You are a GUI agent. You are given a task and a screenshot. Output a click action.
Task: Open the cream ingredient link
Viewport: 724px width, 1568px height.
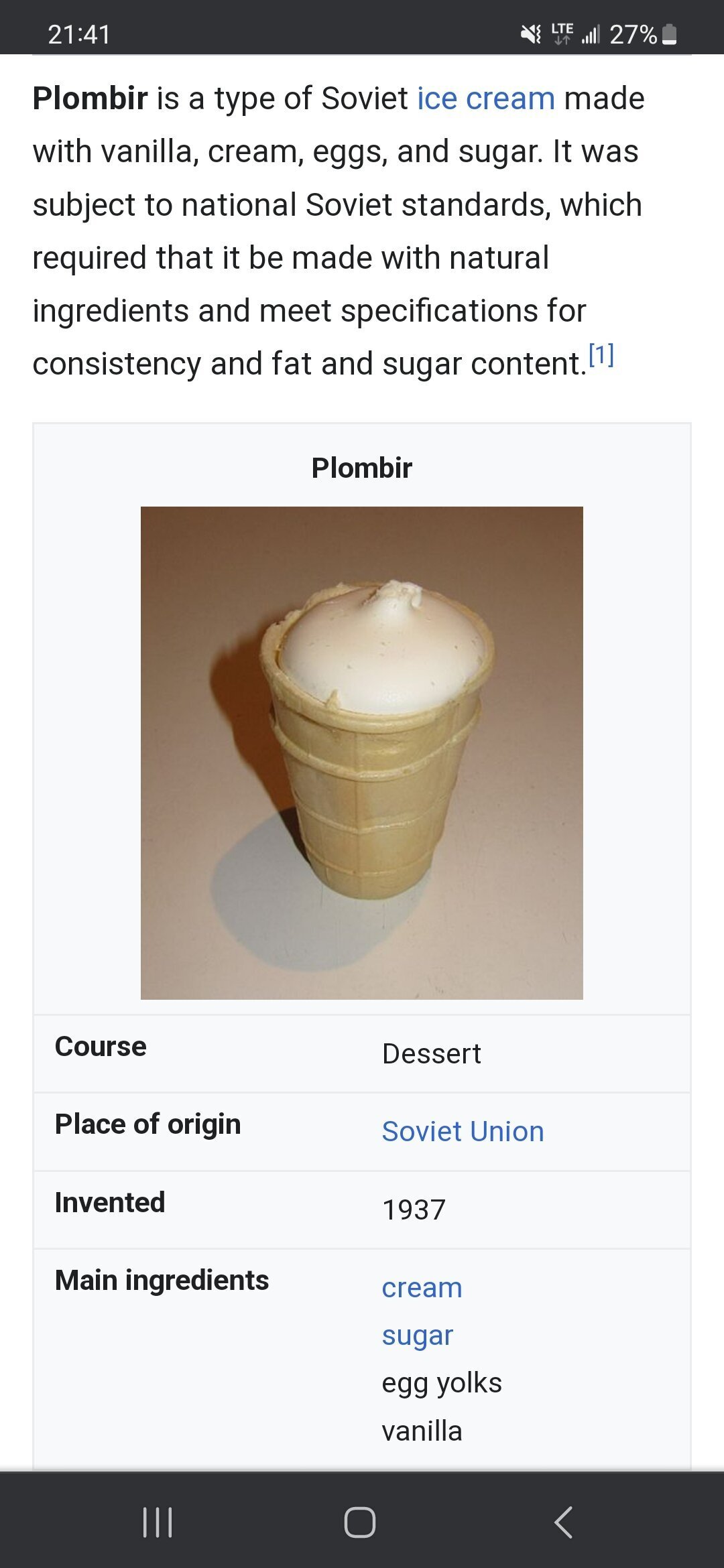coord(422,1288)
